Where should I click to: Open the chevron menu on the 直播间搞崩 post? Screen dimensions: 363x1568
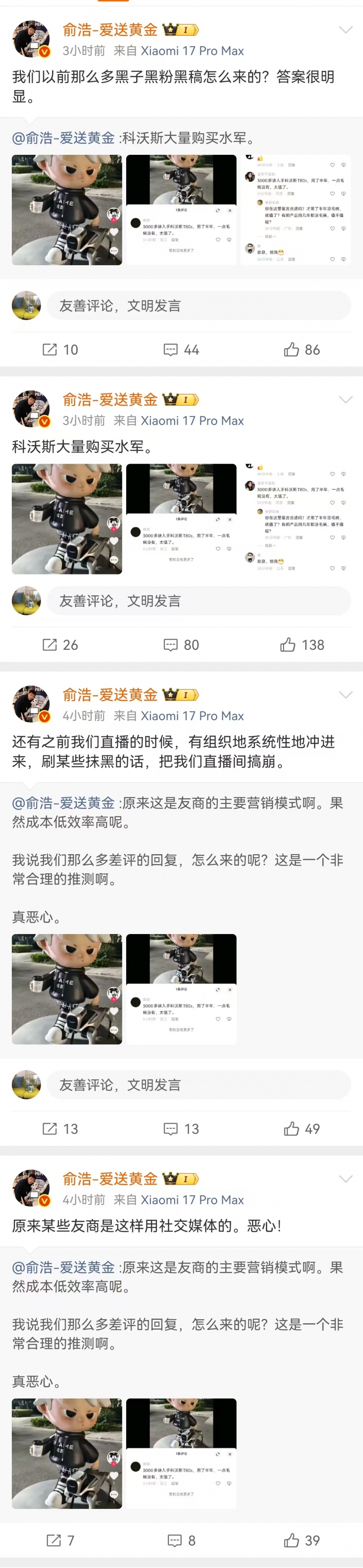[345, 694]
